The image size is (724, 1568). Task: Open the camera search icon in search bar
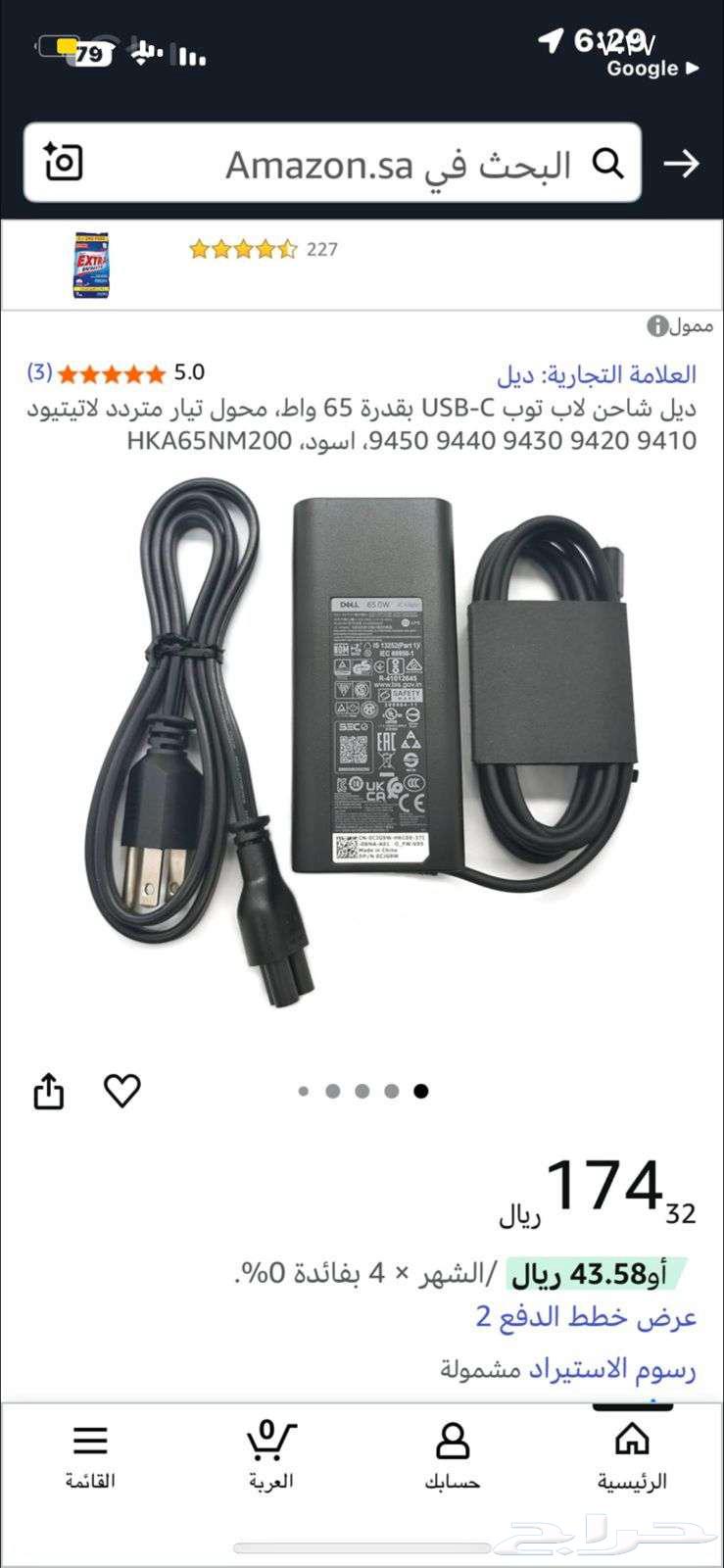tap(64, 164)
